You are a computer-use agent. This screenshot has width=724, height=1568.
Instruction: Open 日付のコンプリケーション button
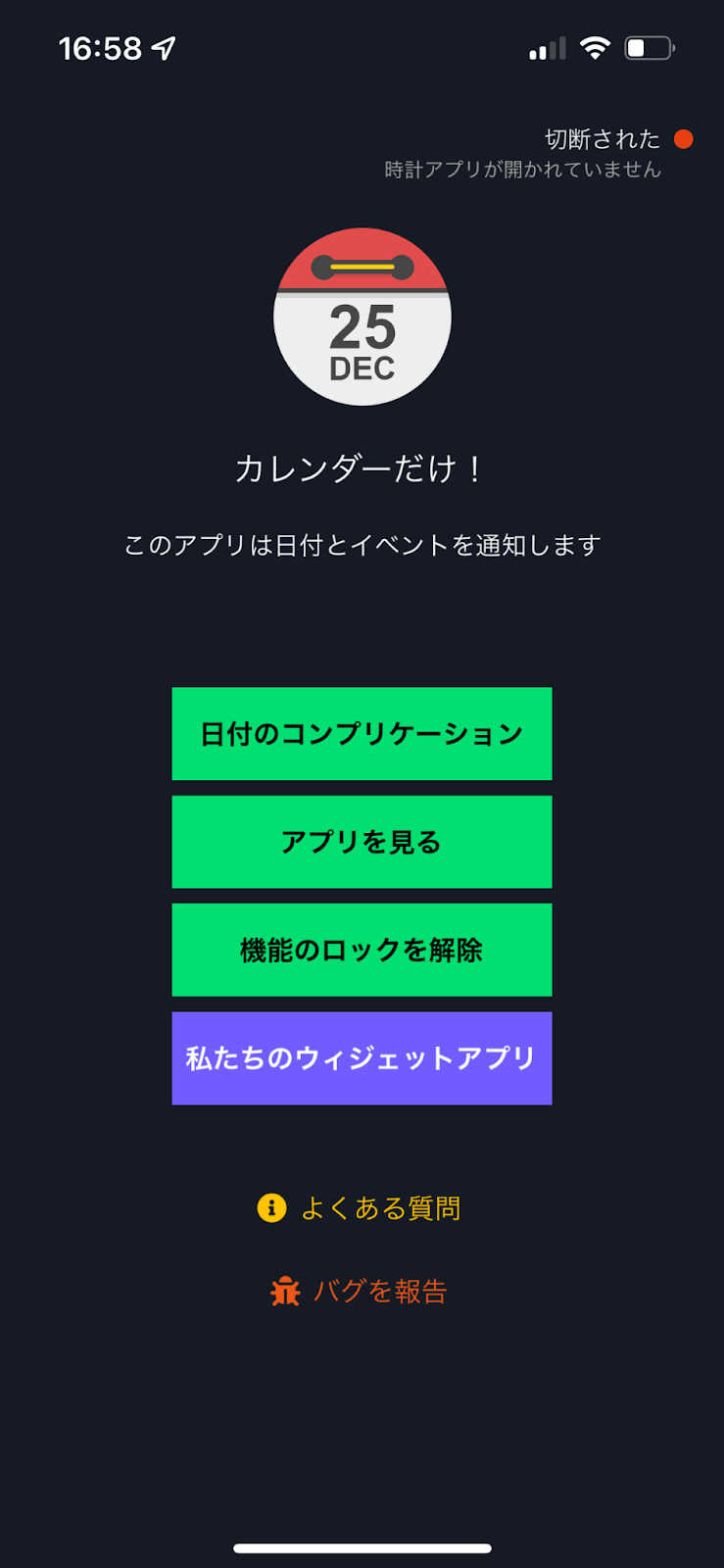[x=362, y=734]
